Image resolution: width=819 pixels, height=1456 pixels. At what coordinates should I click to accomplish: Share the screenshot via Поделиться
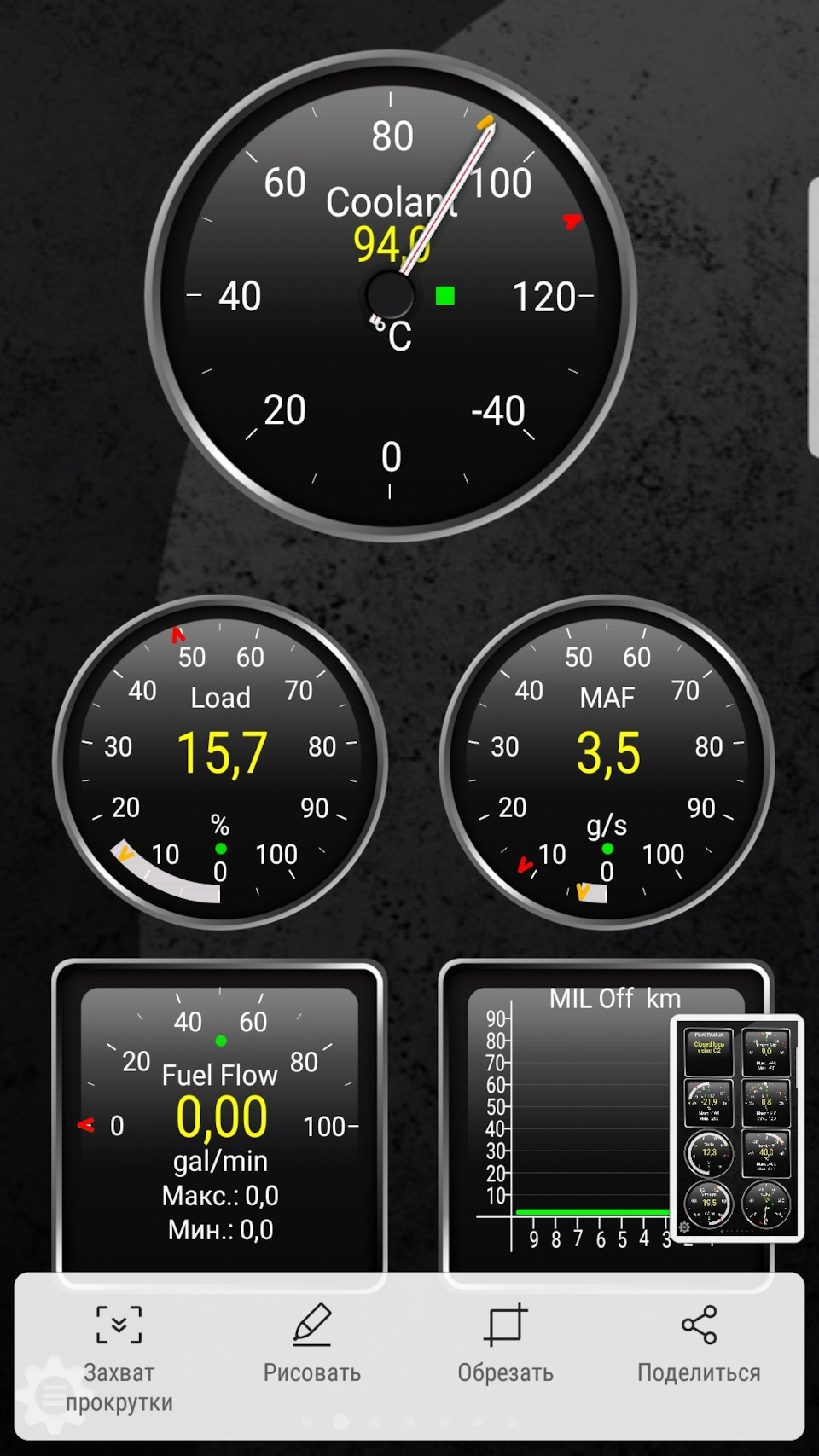(x=699, y=1345)
